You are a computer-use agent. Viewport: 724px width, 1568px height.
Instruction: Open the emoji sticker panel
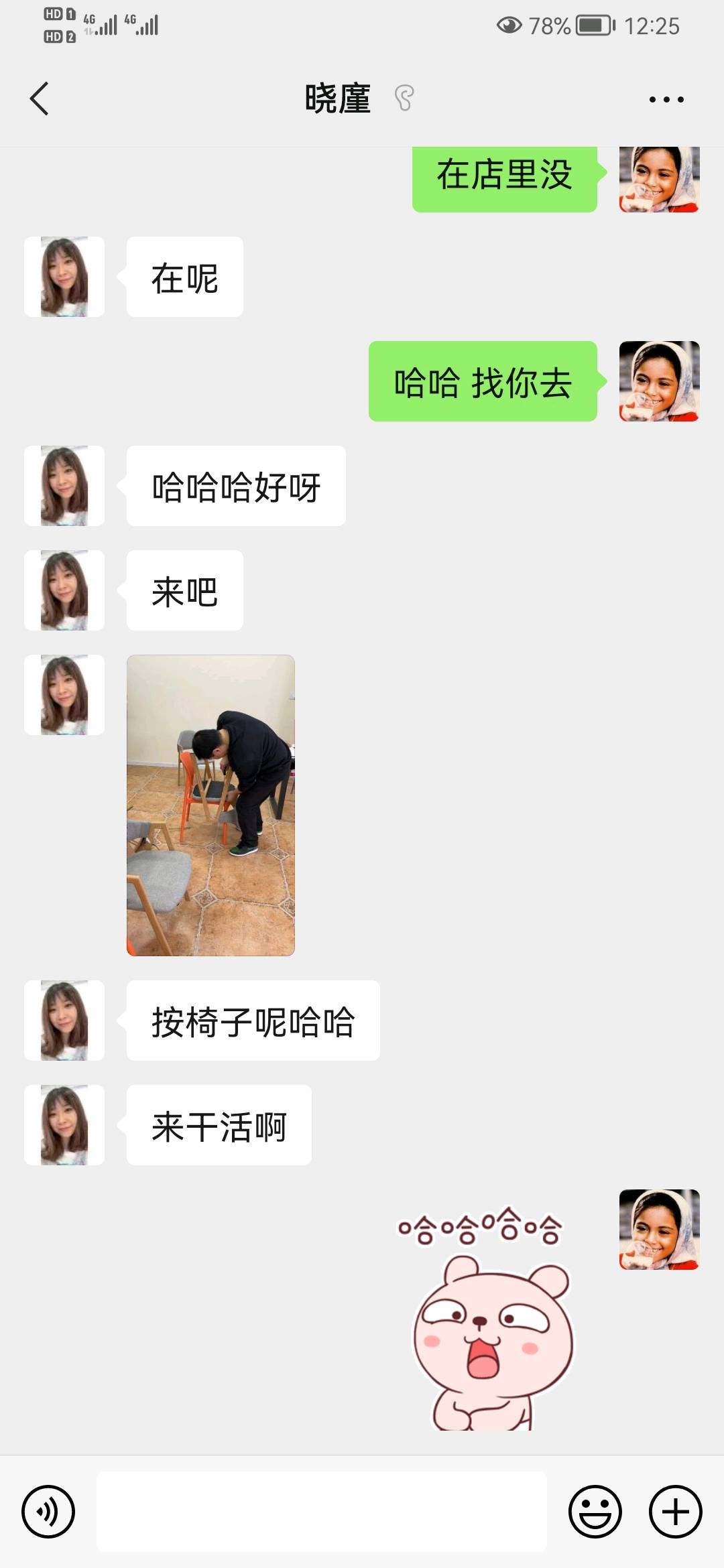(x=595, y=1511)
